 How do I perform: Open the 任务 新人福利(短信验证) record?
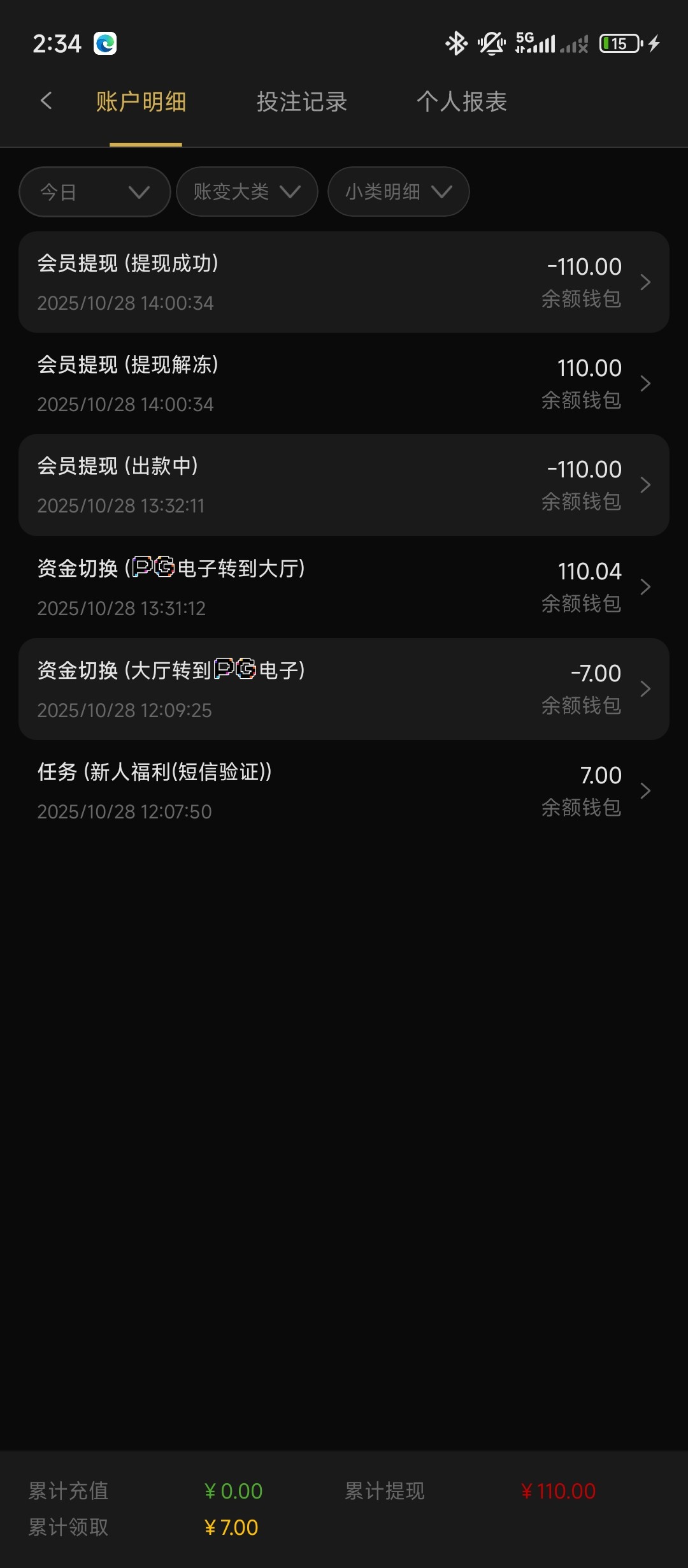coord(344,790)
